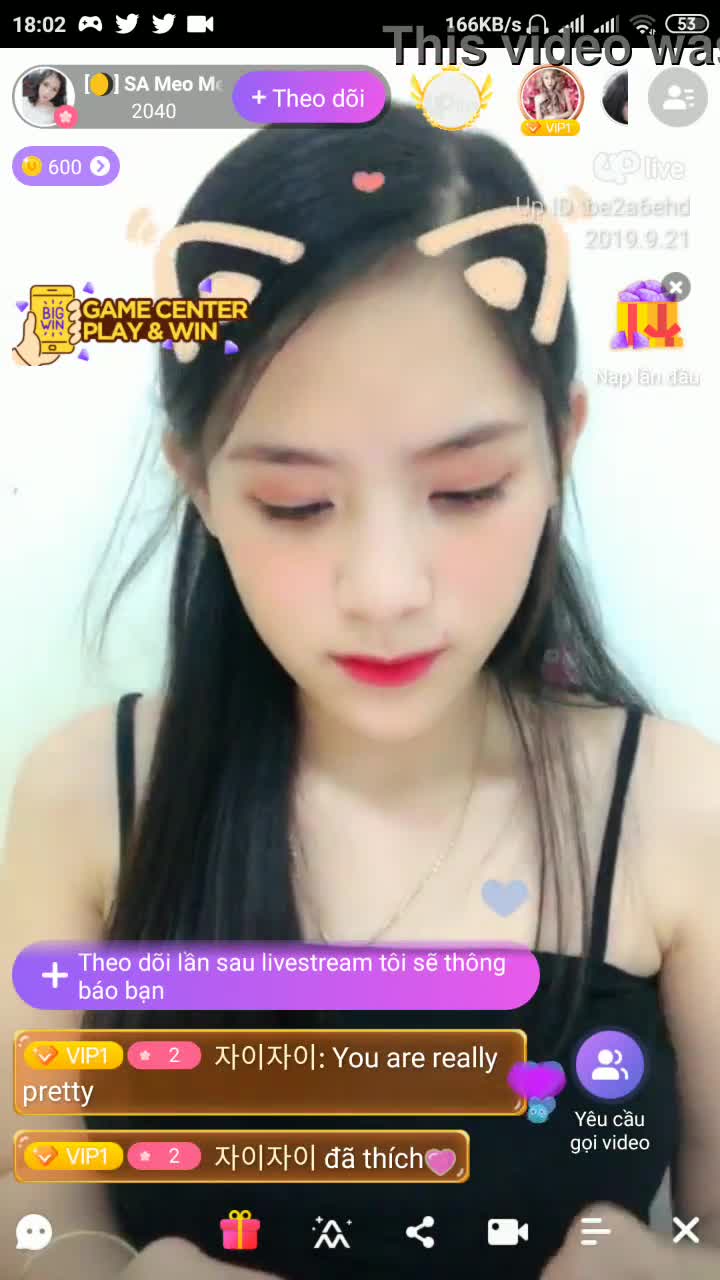Screen dimensions: 720x1280
Task: Open the VIP1 viewer's avatar
Action: [550, 98]
